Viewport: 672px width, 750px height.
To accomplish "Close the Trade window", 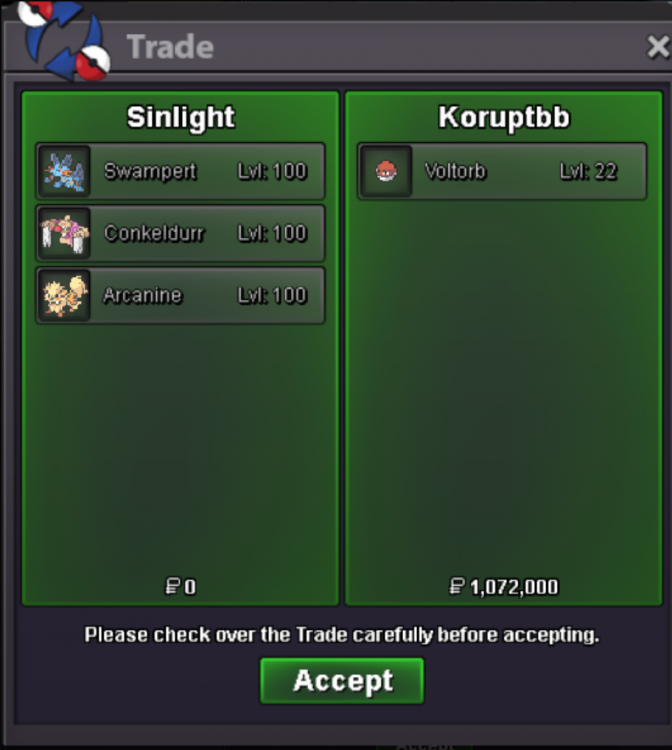I will (657, 47).
